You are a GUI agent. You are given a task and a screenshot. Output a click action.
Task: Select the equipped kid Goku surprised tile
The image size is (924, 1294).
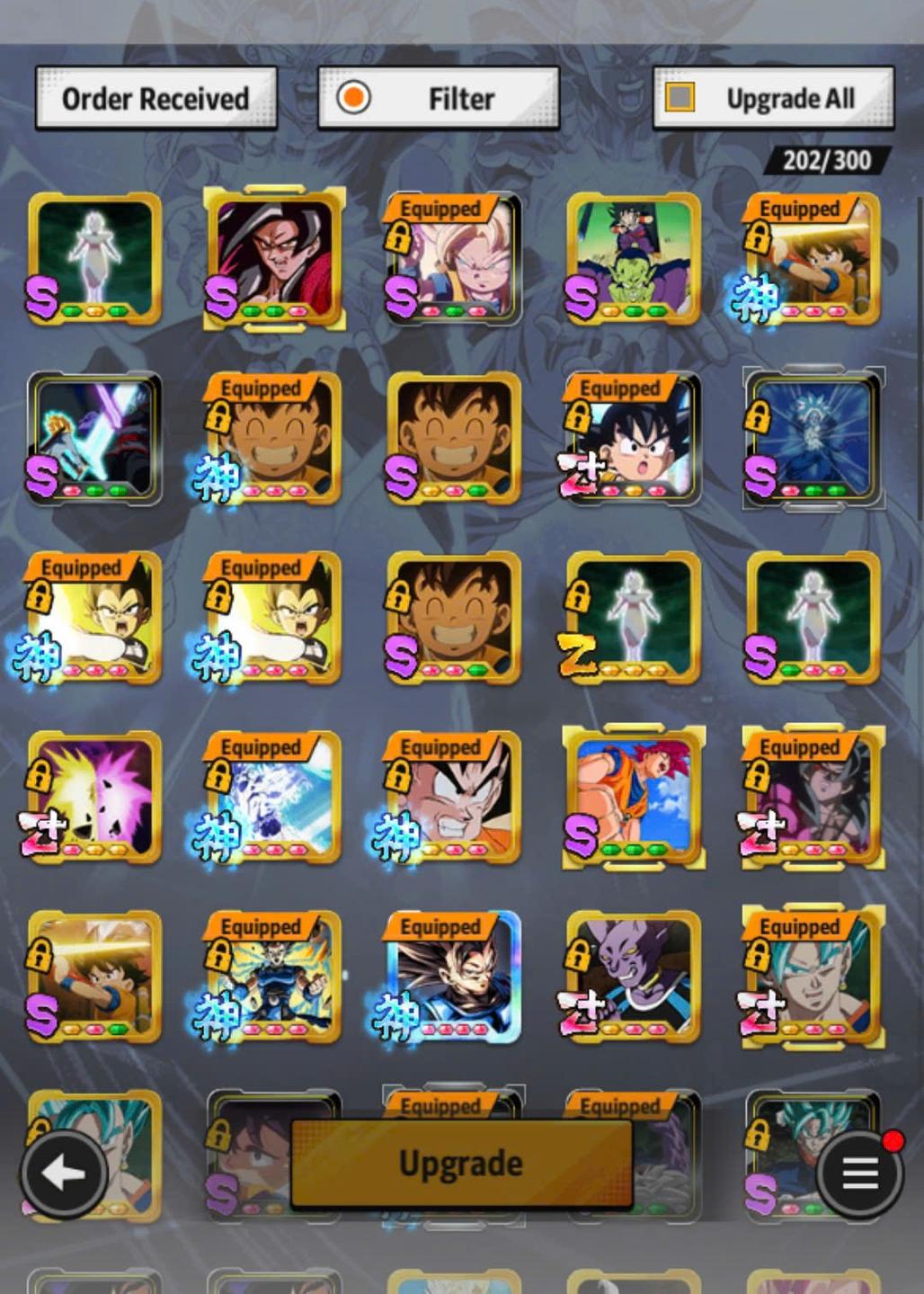coord(634,439)
